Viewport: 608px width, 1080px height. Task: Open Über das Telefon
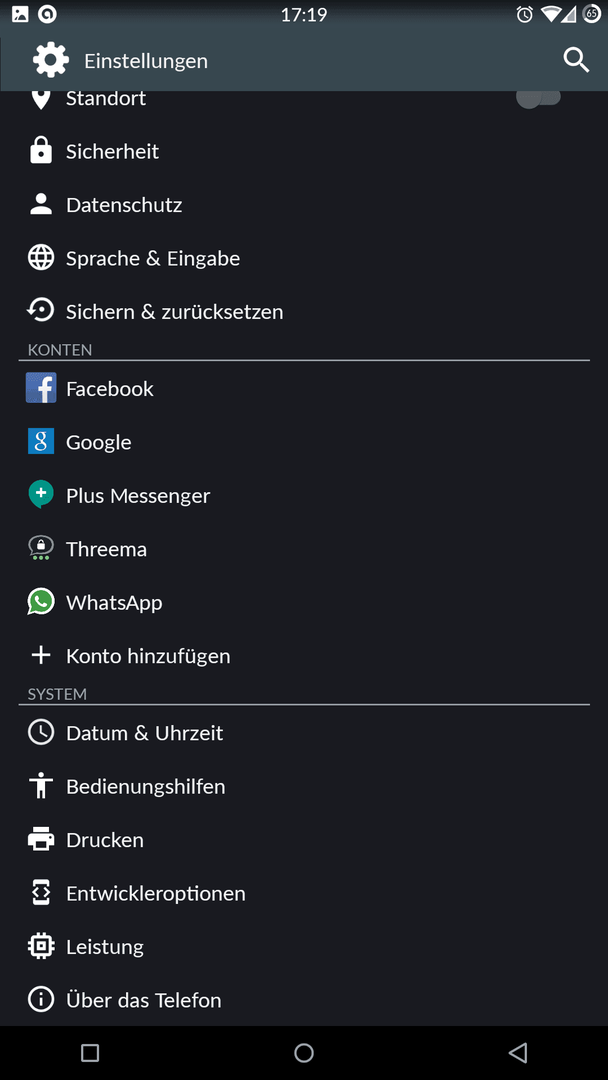304,1000
